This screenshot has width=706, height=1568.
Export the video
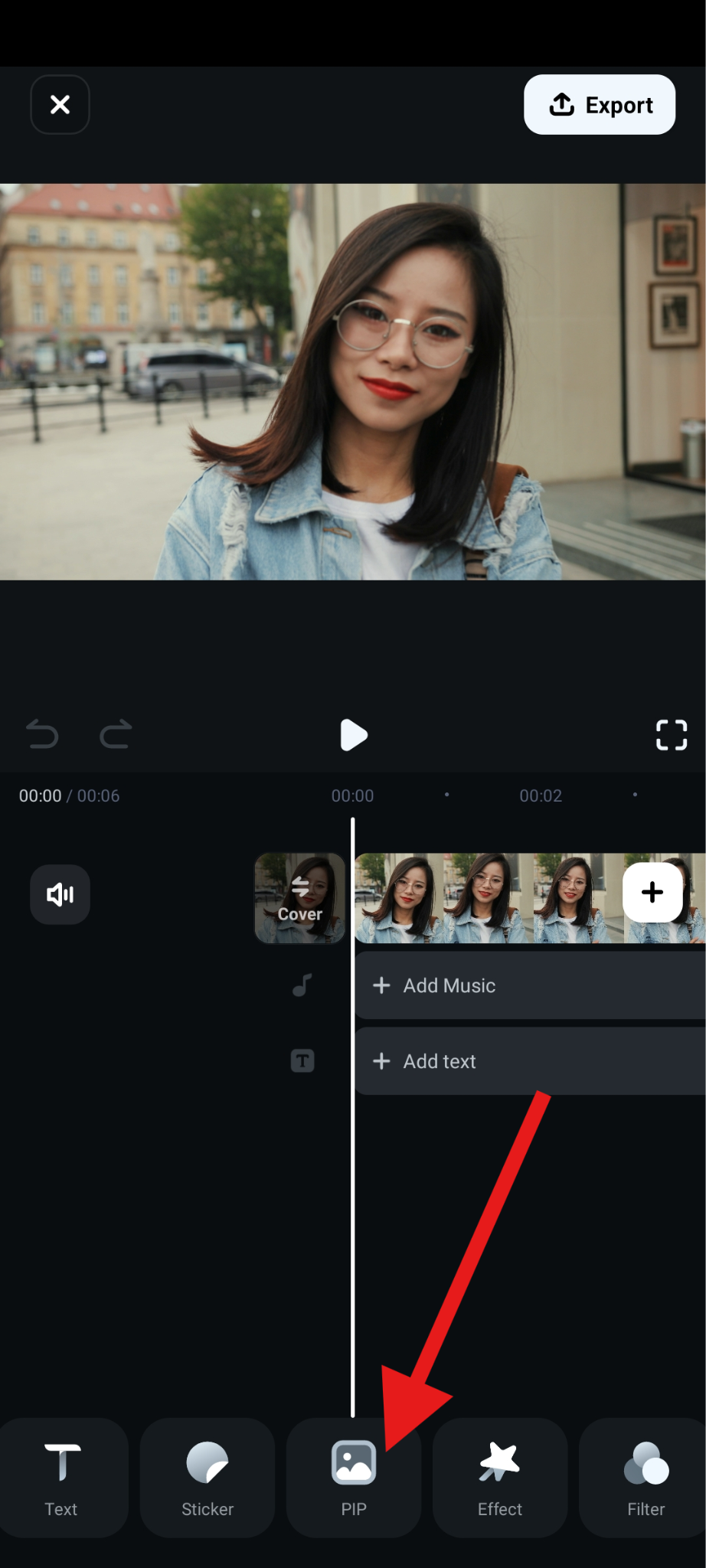pos(600,105)
